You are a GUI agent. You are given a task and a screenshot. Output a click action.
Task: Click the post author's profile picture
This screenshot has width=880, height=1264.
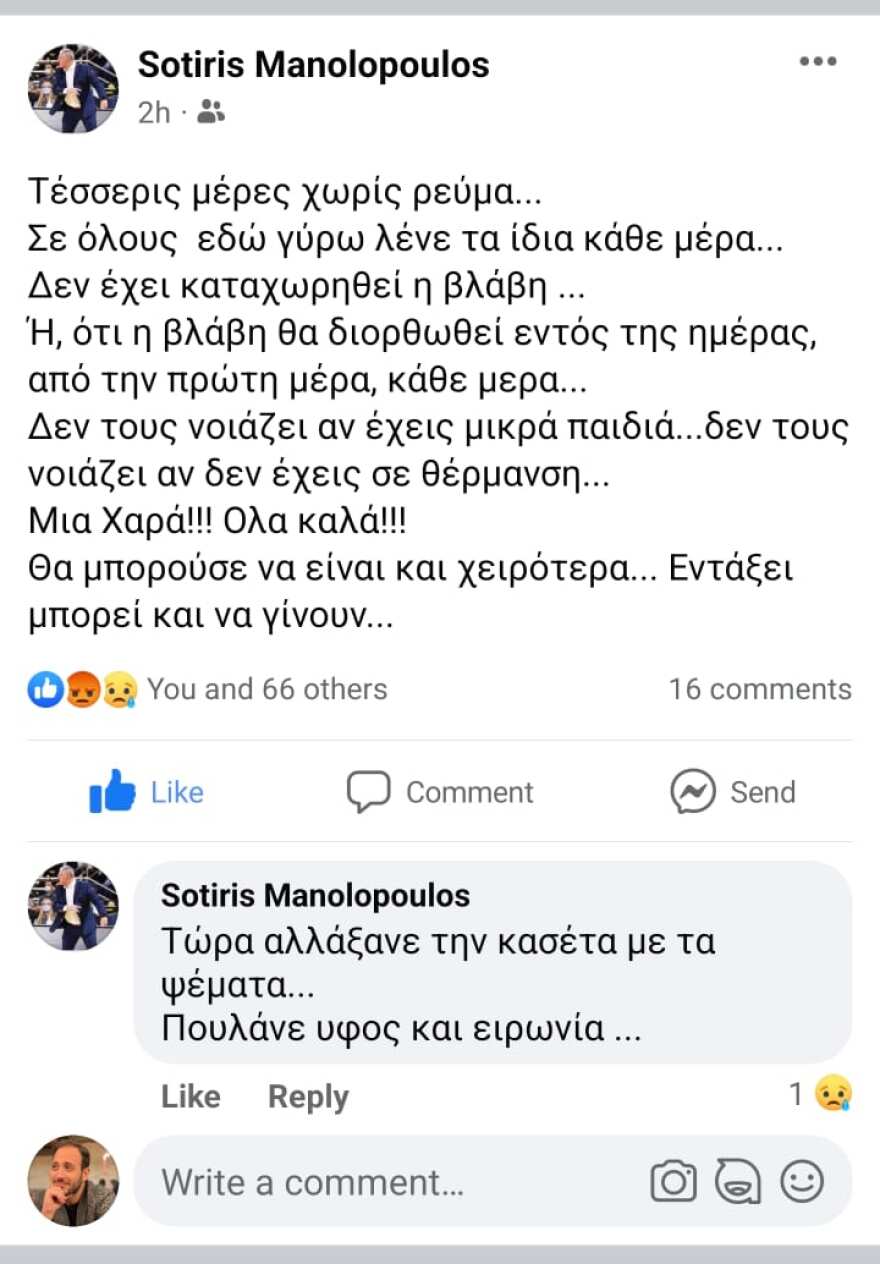[72, 85]
